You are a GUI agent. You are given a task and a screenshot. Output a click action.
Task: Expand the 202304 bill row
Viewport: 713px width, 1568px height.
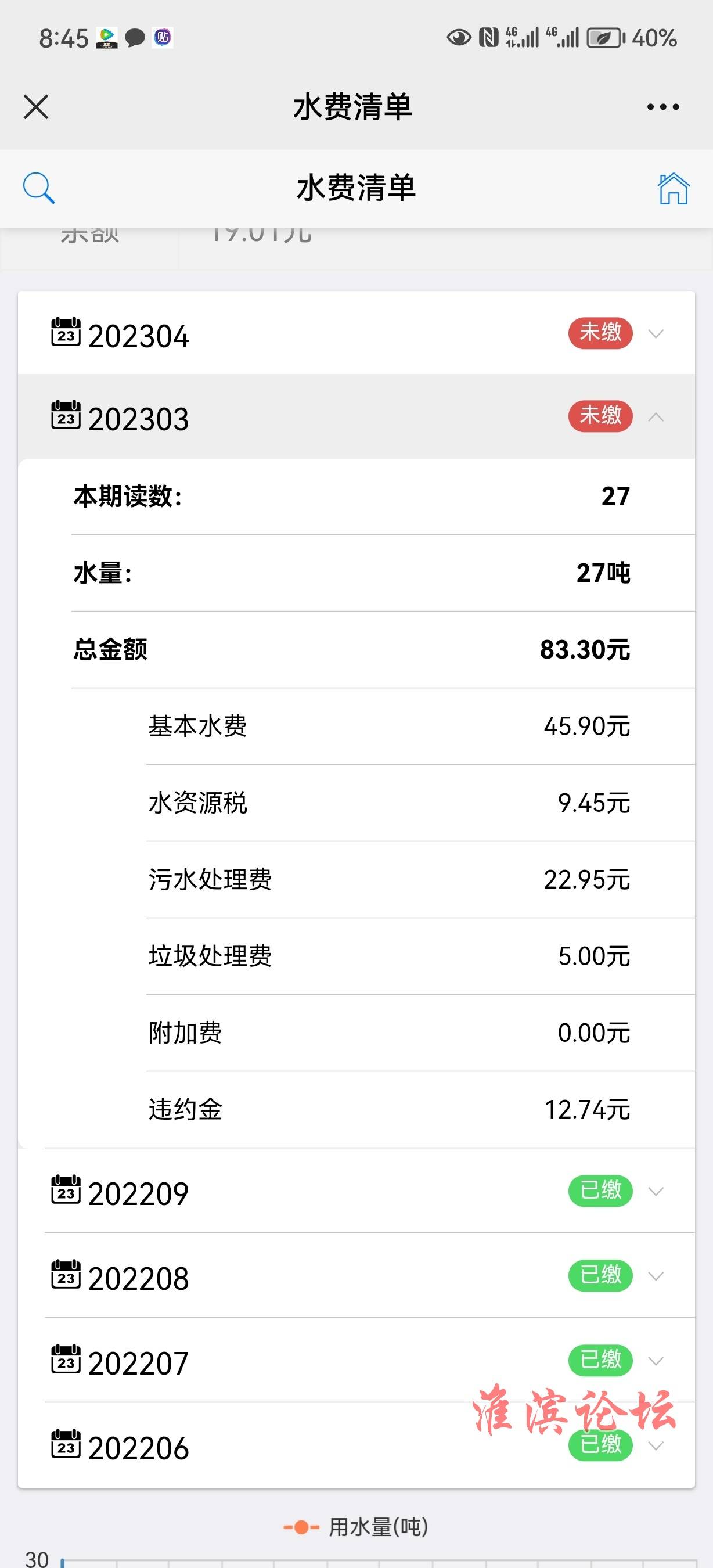[356, 333]
